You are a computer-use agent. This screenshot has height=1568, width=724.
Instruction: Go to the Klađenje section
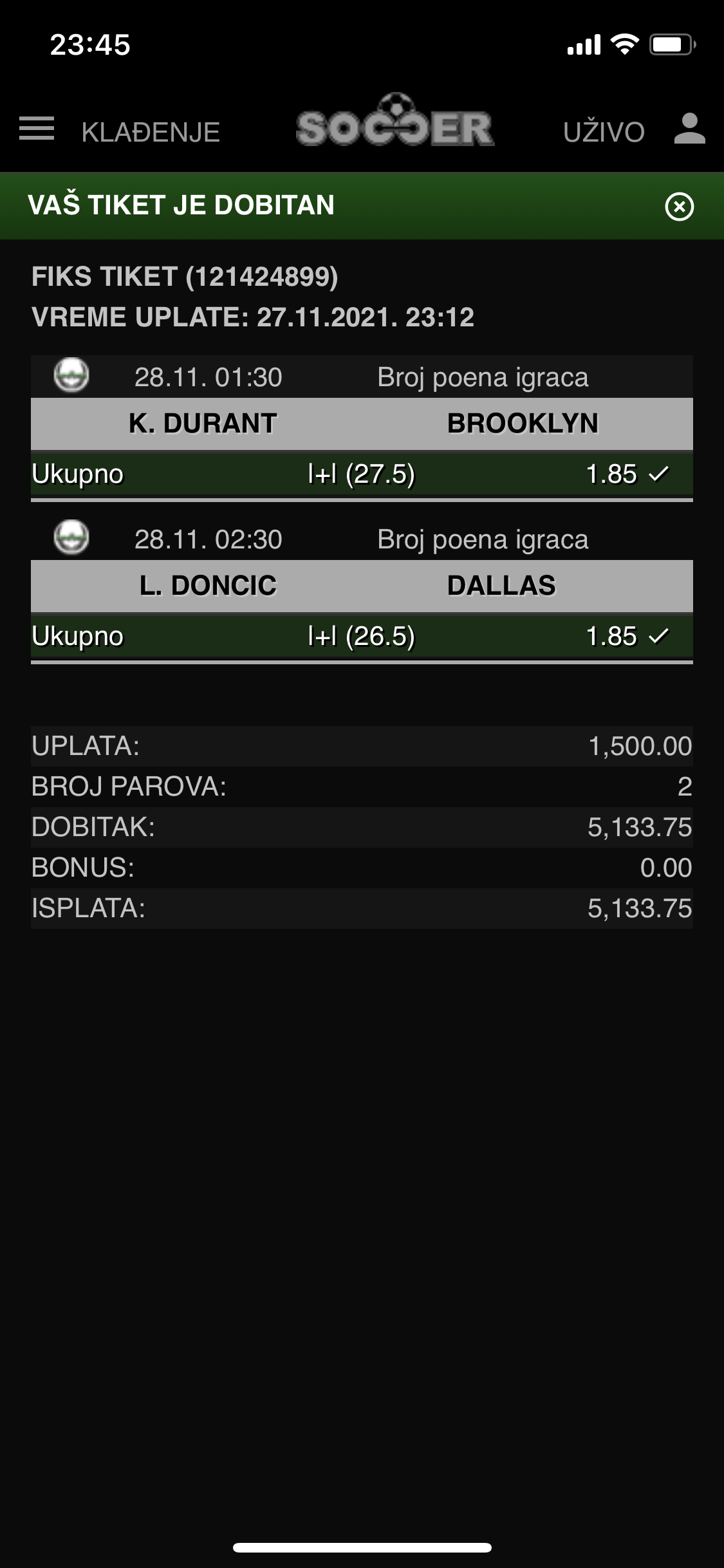coord(151,132)
